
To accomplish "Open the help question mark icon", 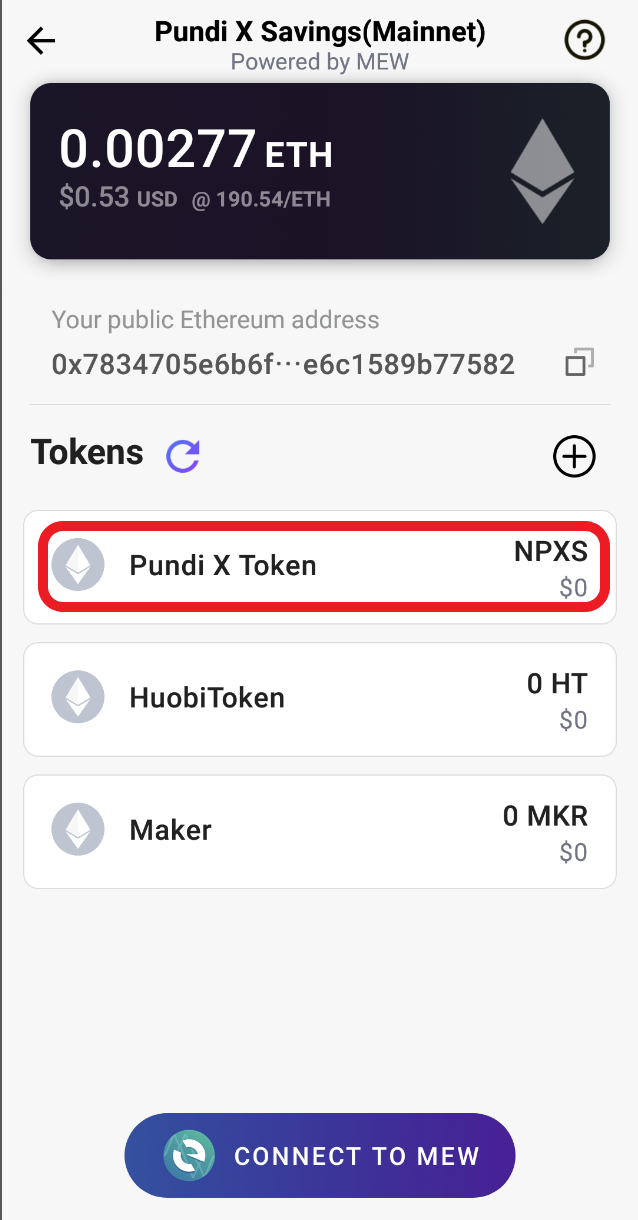I will [x=584, y=41].
